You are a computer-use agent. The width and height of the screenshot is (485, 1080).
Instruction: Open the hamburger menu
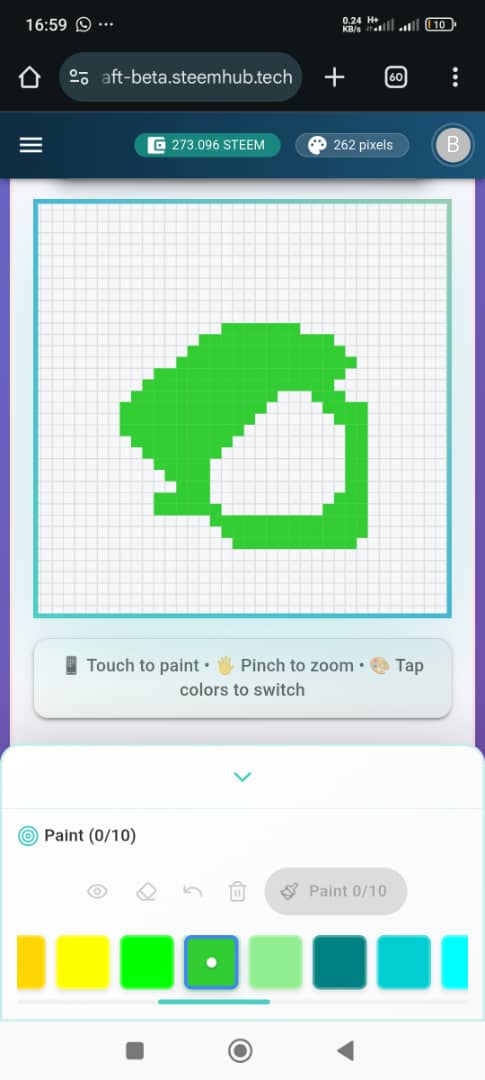(31, 145)
